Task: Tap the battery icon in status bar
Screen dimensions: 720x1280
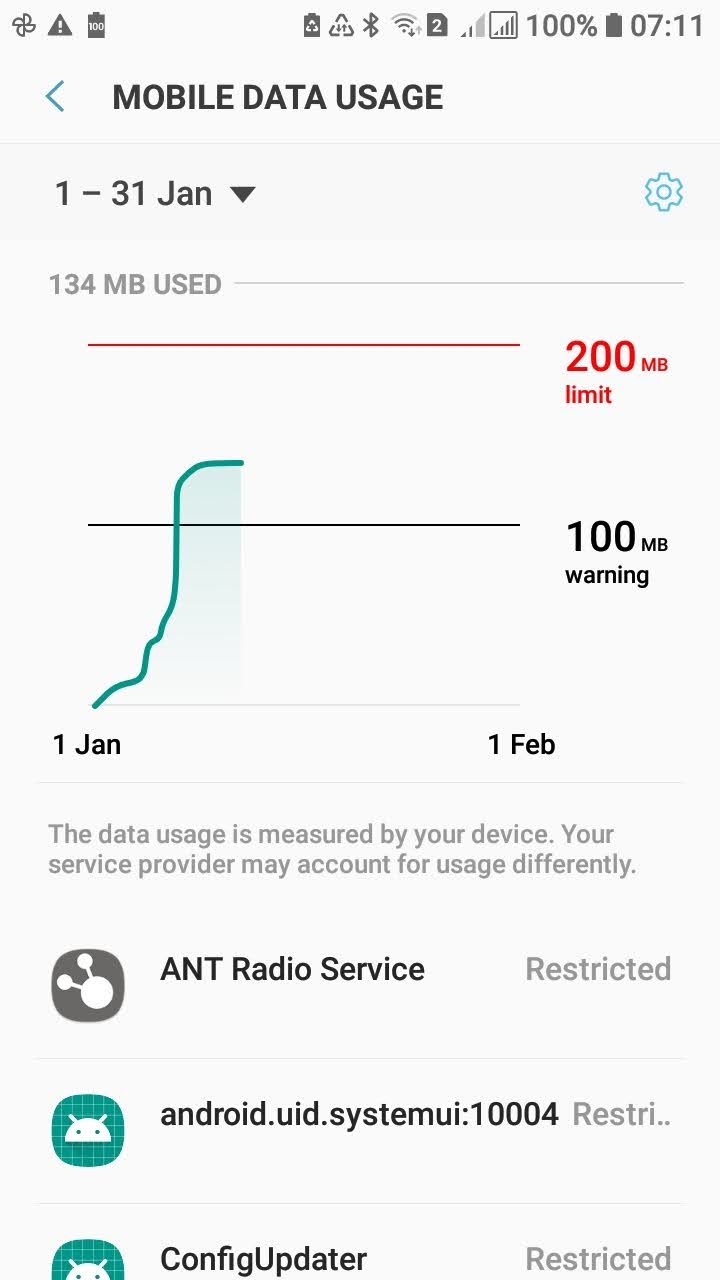Action: point(613,23)
